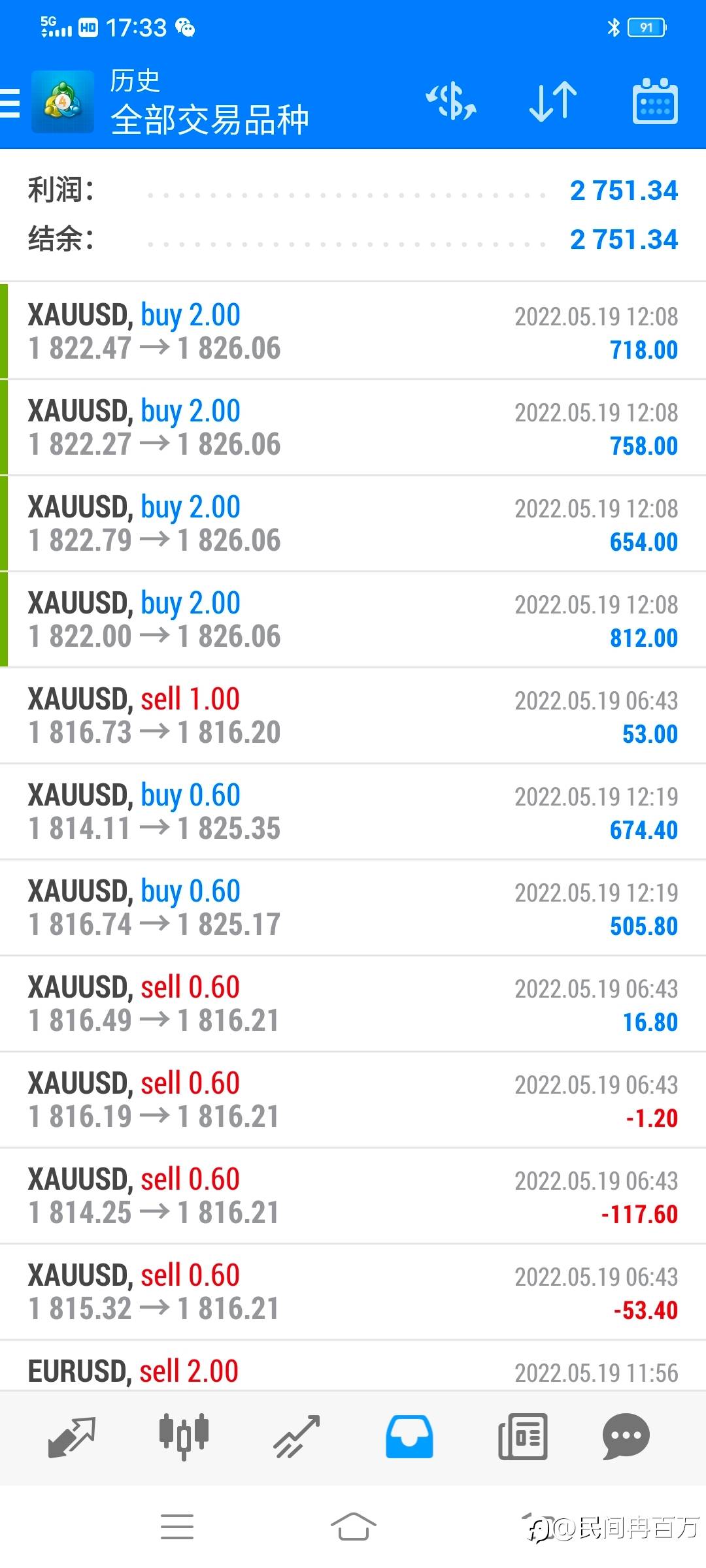This screenshot has width=706, height=1568.
Task: Open the sort order arrows
Action: click(x=553, y=102)
